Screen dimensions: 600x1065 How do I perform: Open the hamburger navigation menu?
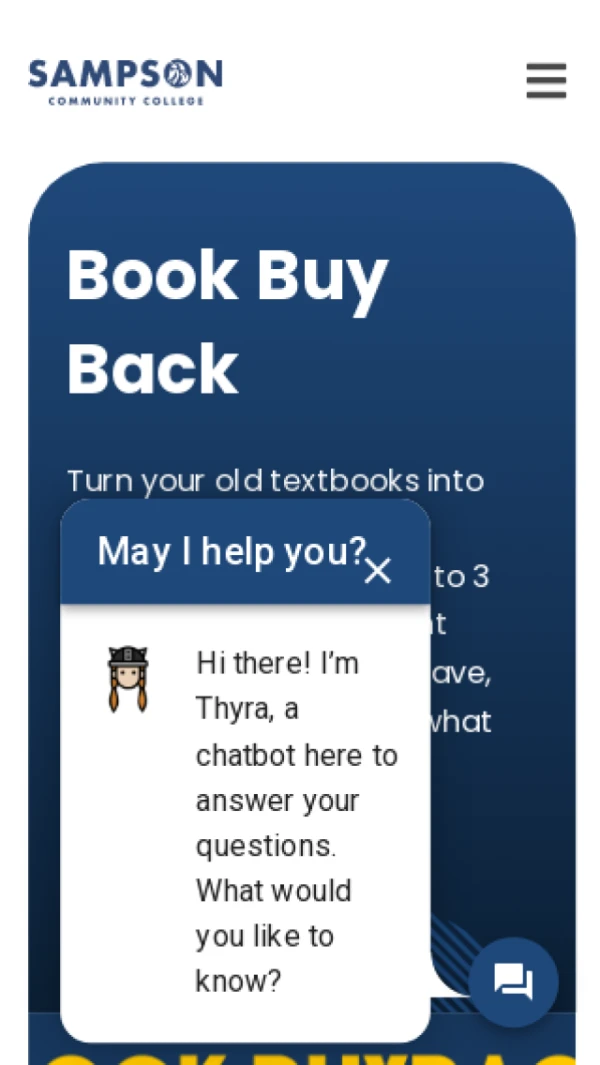(546, 81)
